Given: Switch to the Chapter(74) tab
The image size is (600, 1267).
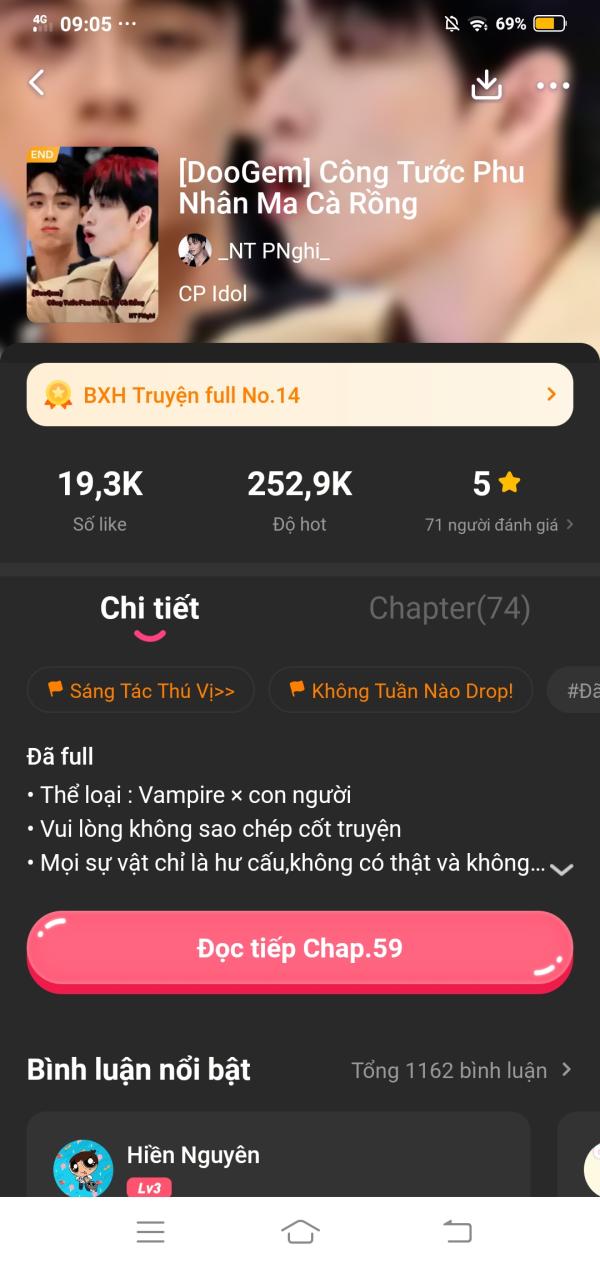Looking at the screenshot, I should (x=449, y=608).
